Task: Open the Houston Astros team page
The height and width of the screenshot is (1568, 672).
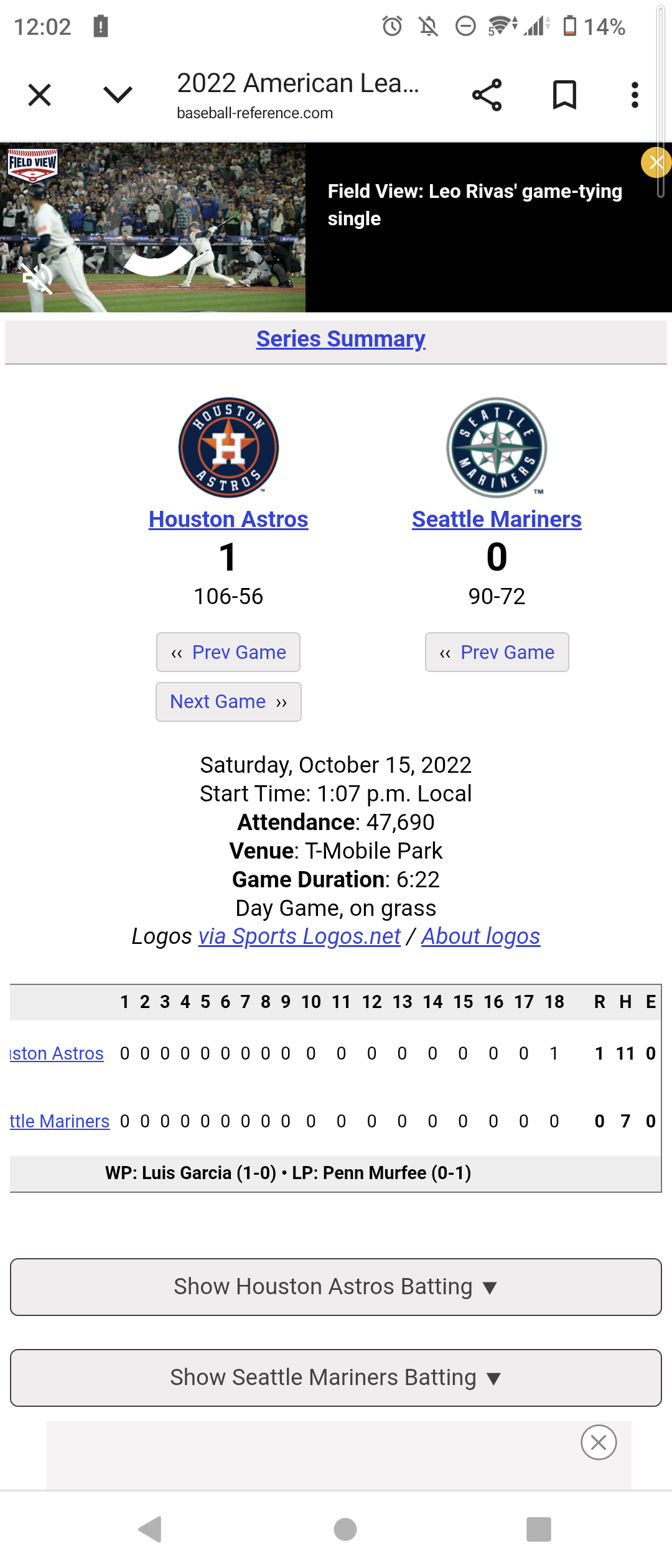Action: (x=228, y=520)
